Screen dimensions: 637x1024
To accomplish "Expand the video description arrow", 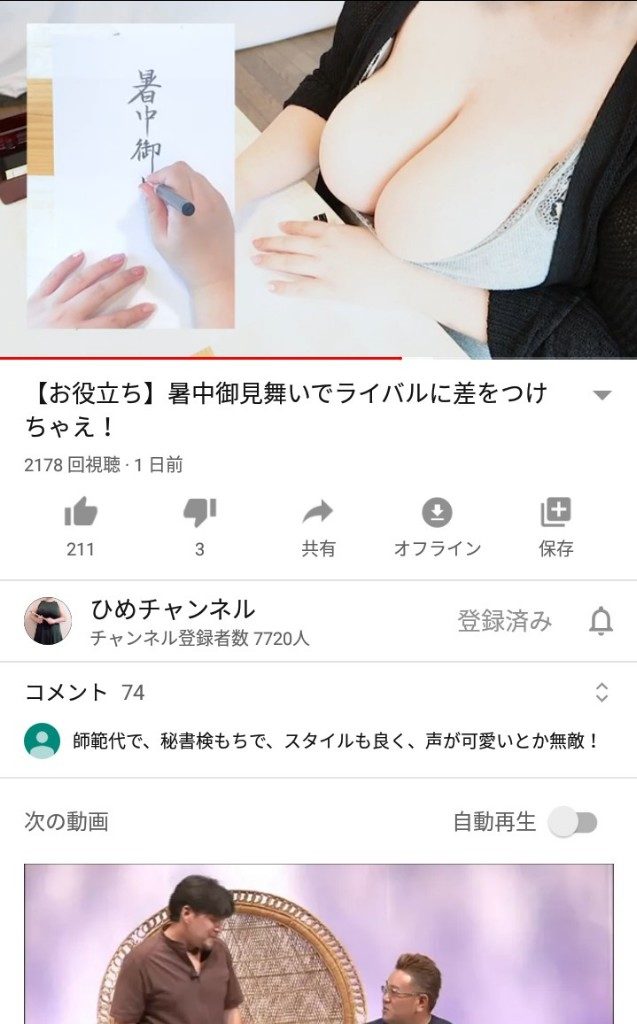I will point(601,396).
